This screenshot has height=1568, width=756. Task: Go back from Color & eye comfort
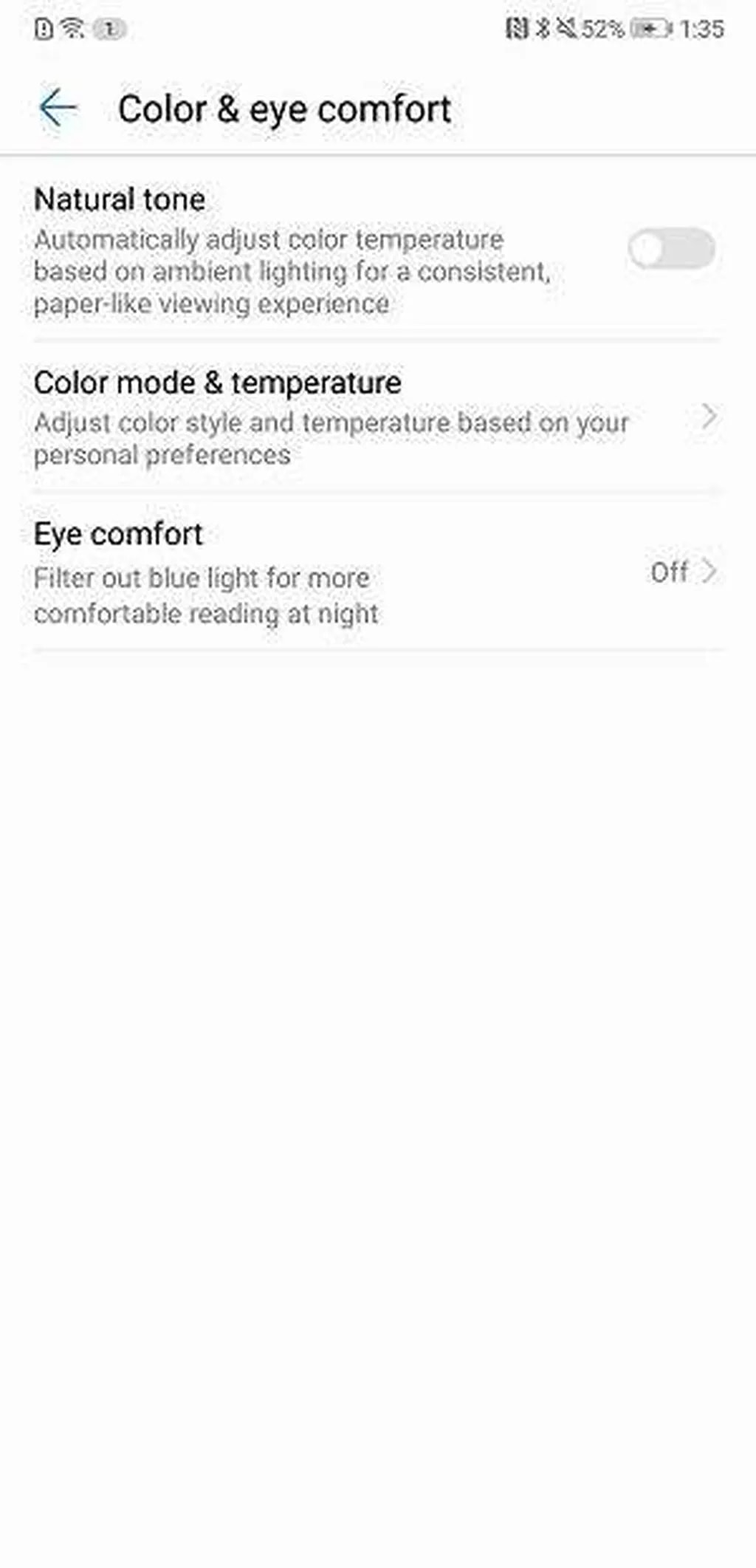click(x=58, y=109)
